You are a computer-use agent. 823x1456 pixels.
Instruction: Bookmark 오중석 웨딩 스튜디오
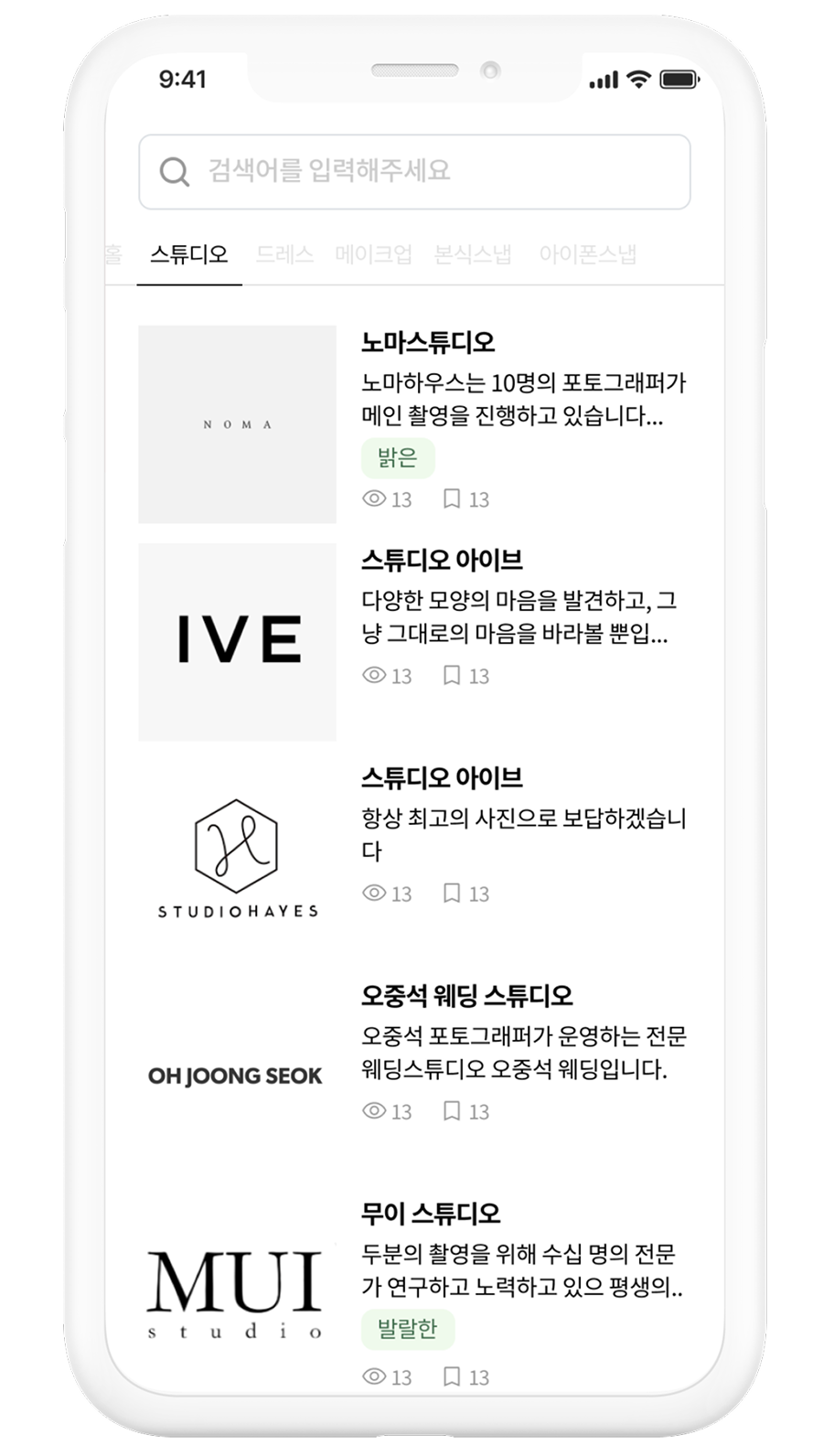(x=452, y=1111)
